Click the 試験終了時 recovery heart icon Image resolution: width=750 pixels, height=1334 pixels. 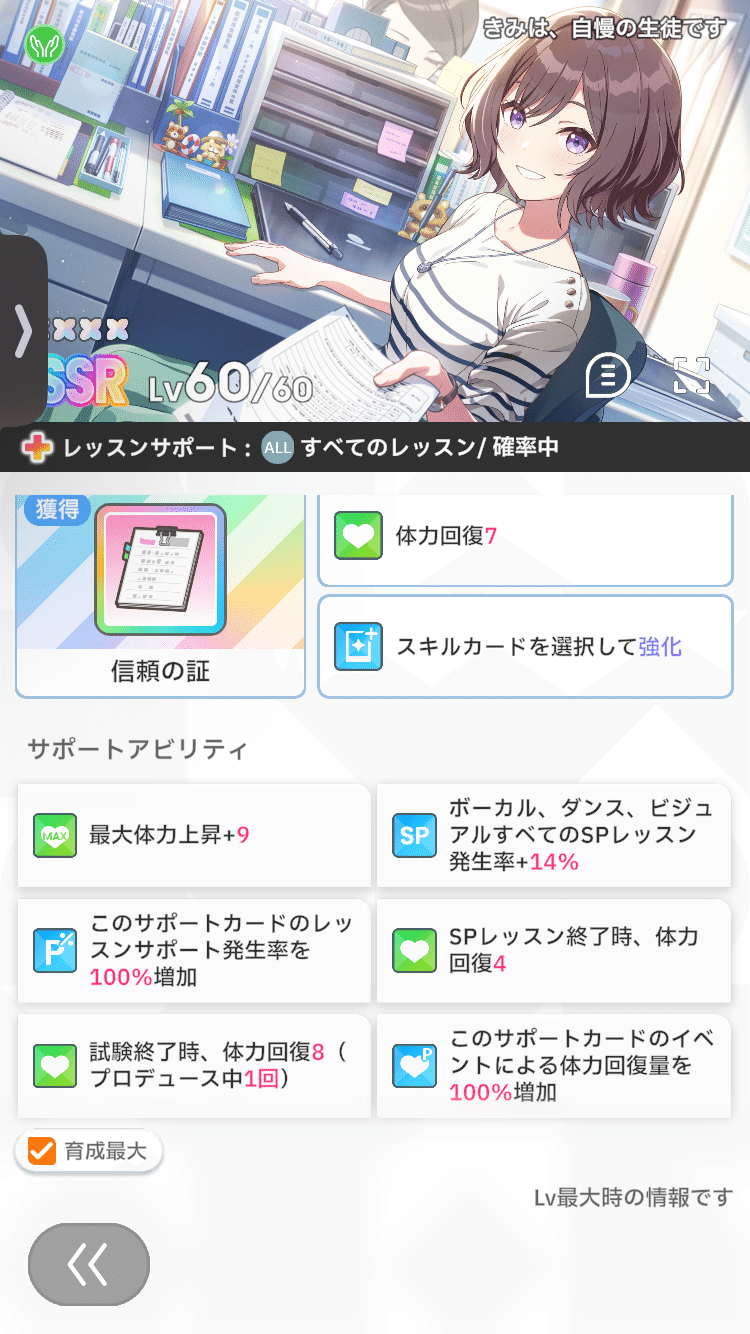coord(55,1065)
